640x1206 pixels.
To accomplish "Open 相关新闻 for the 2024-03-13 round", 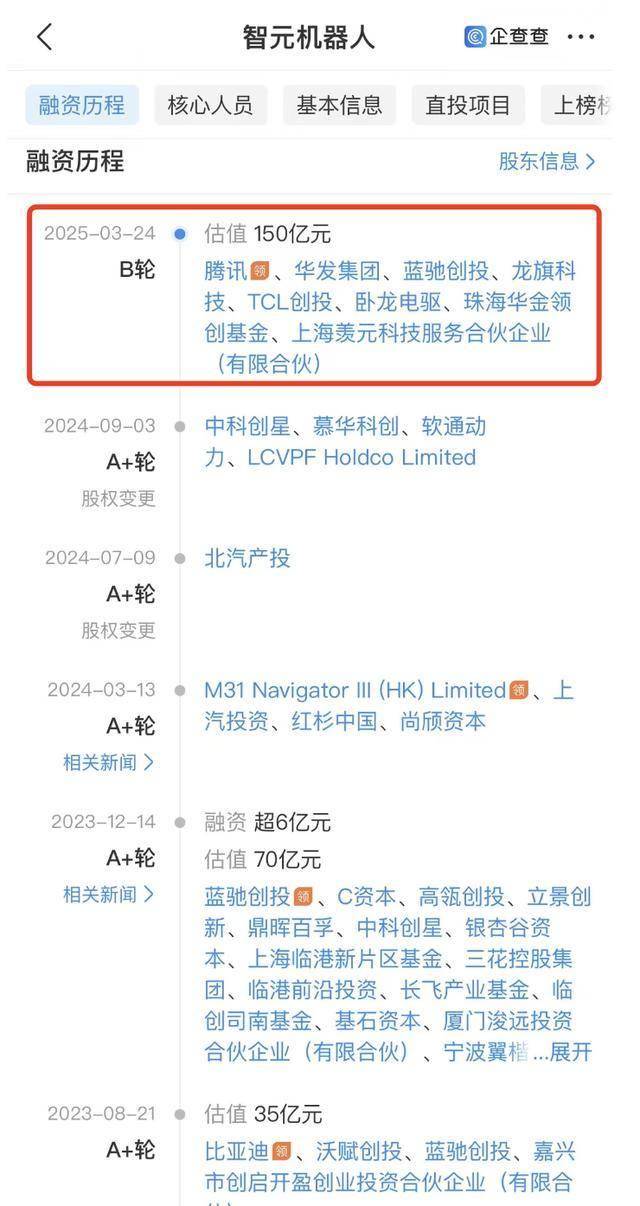I will tap(108, 762).
